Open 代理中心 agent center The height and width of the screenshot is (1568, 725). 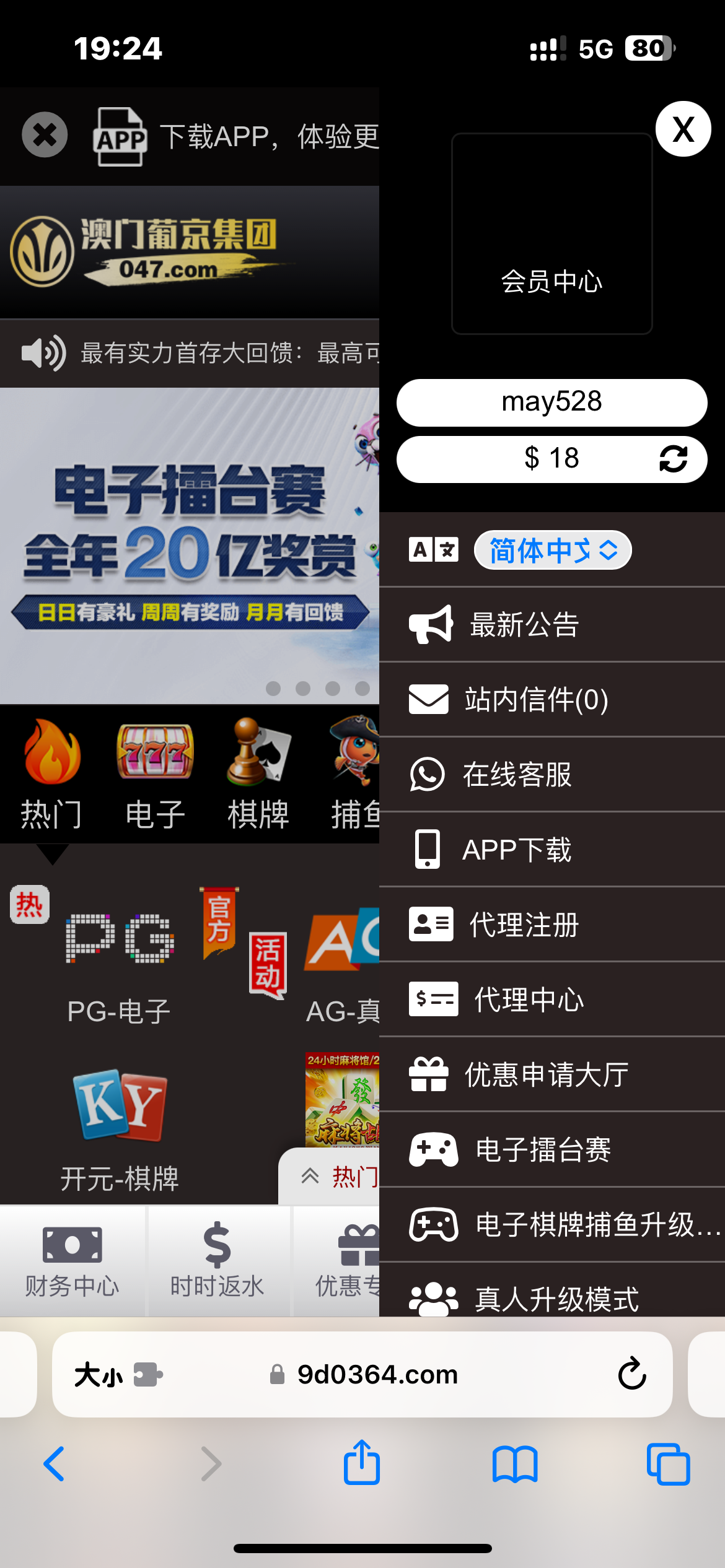(529, 999)
